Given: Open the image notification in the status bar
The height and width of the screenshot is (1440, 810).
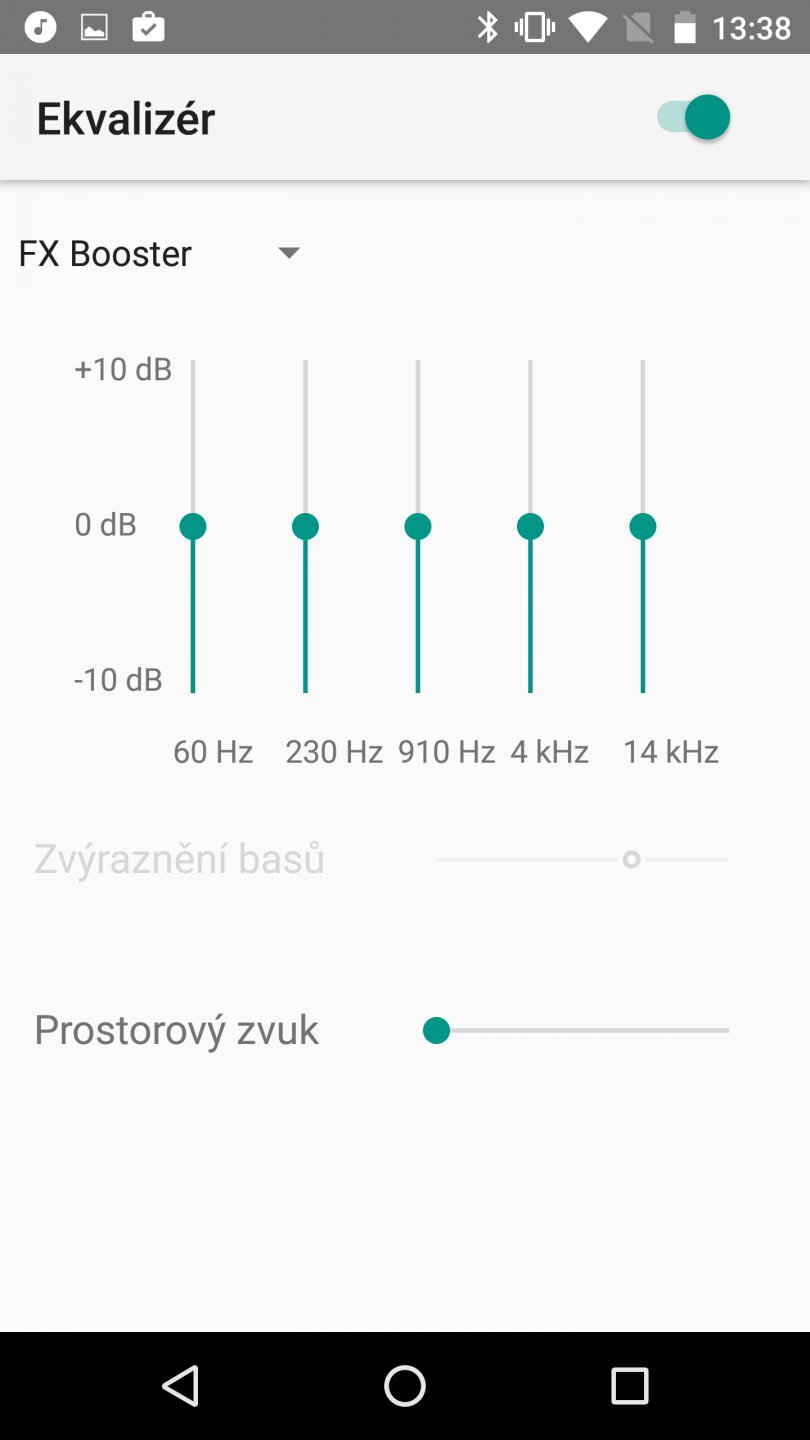Looking at the screenshot, I should tap(94, 26).
